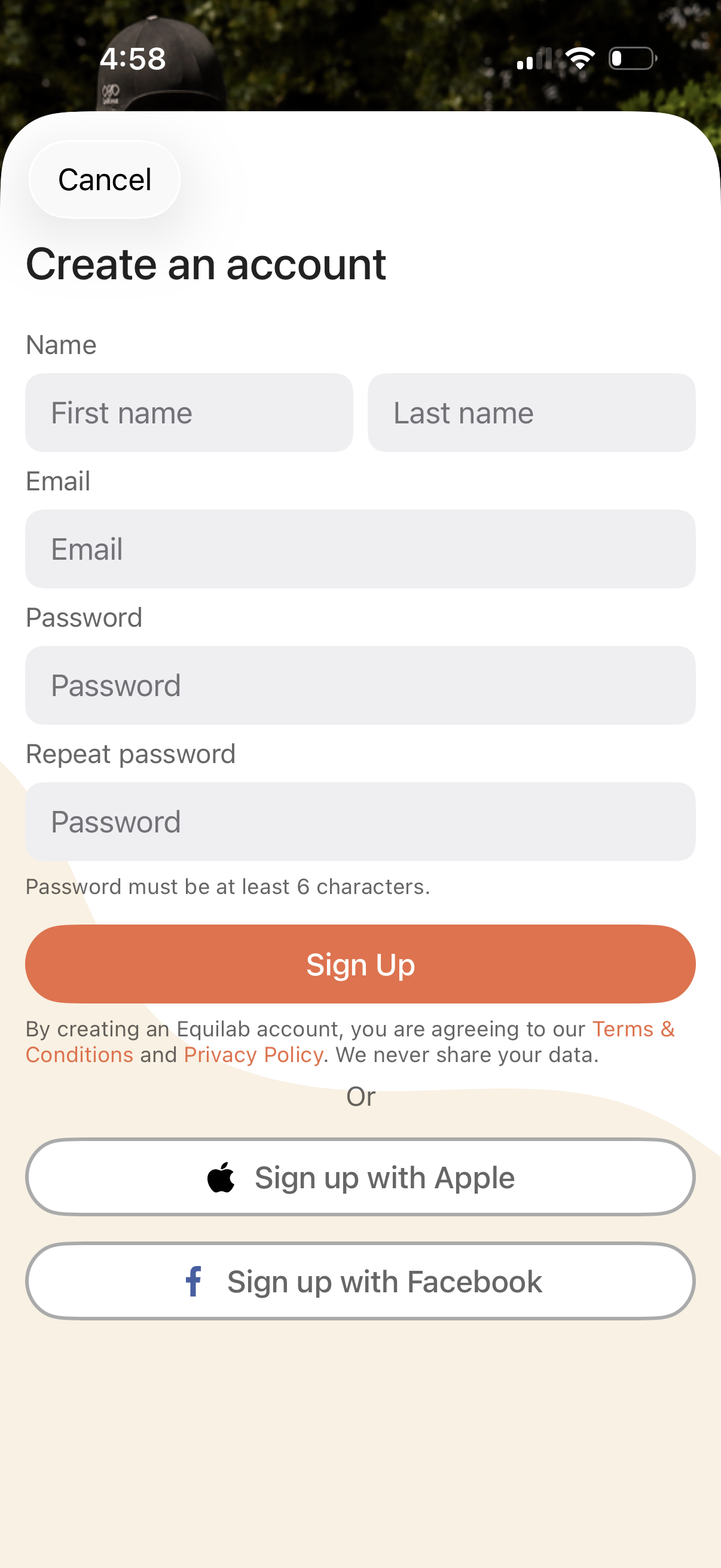Click the cellular signal bars icon
The width and height of the screenshot is (721, 1568).
click(536, 58)
